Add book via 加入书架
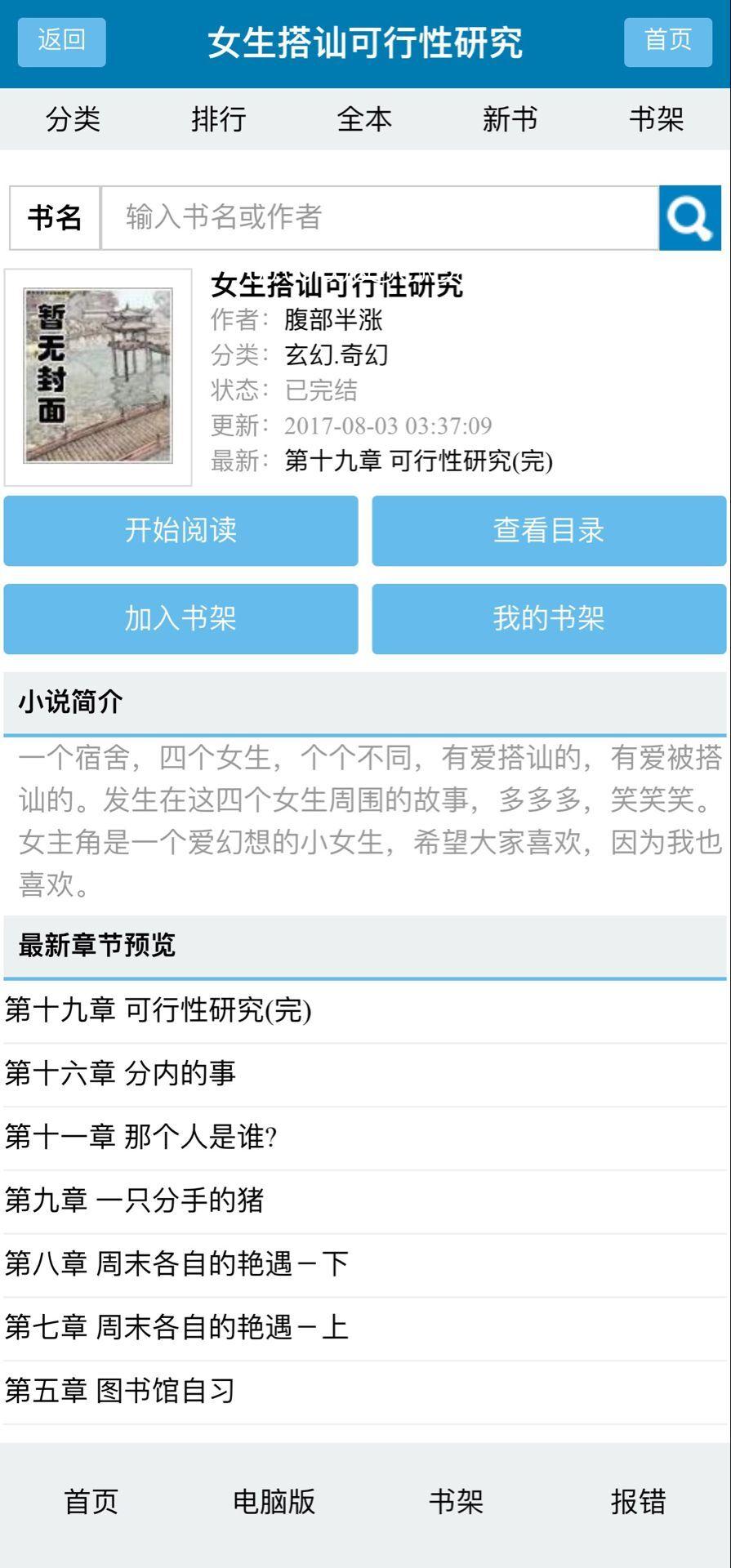731x1568 pixels. (181, 619)
